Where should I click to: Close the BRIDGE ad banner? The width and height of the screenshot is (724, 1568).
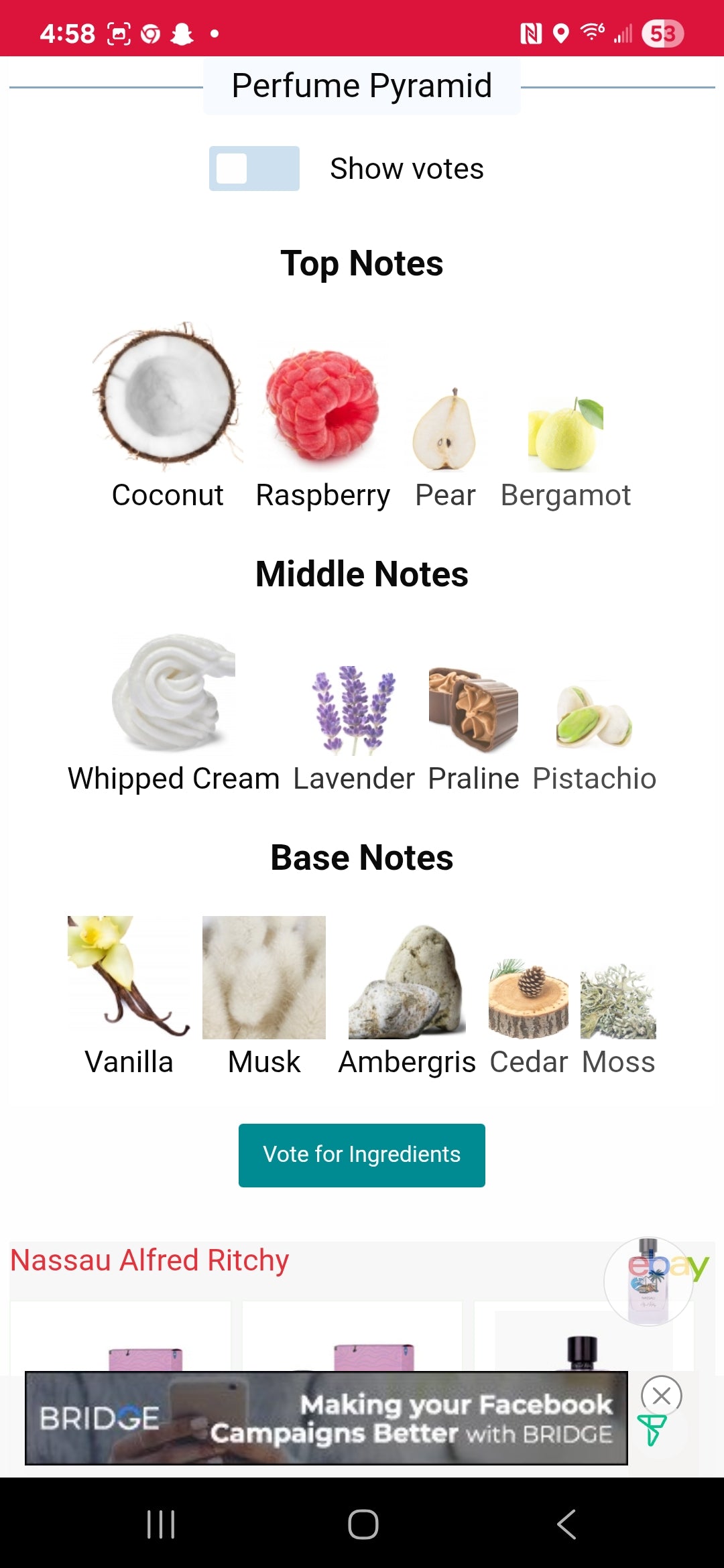pos(661,1396)
